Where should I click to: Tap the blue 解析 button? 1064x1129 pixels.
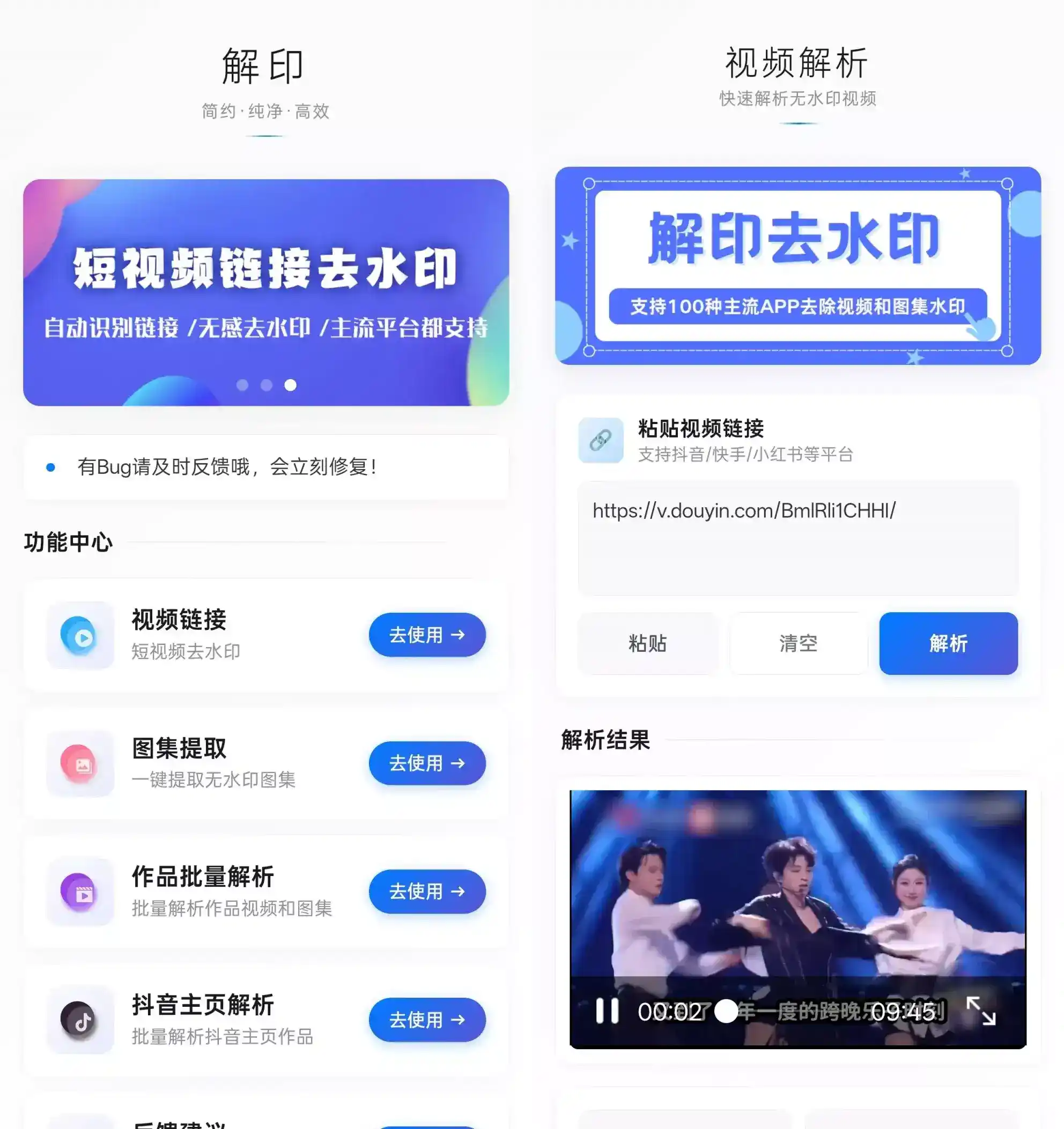[948, 643]
